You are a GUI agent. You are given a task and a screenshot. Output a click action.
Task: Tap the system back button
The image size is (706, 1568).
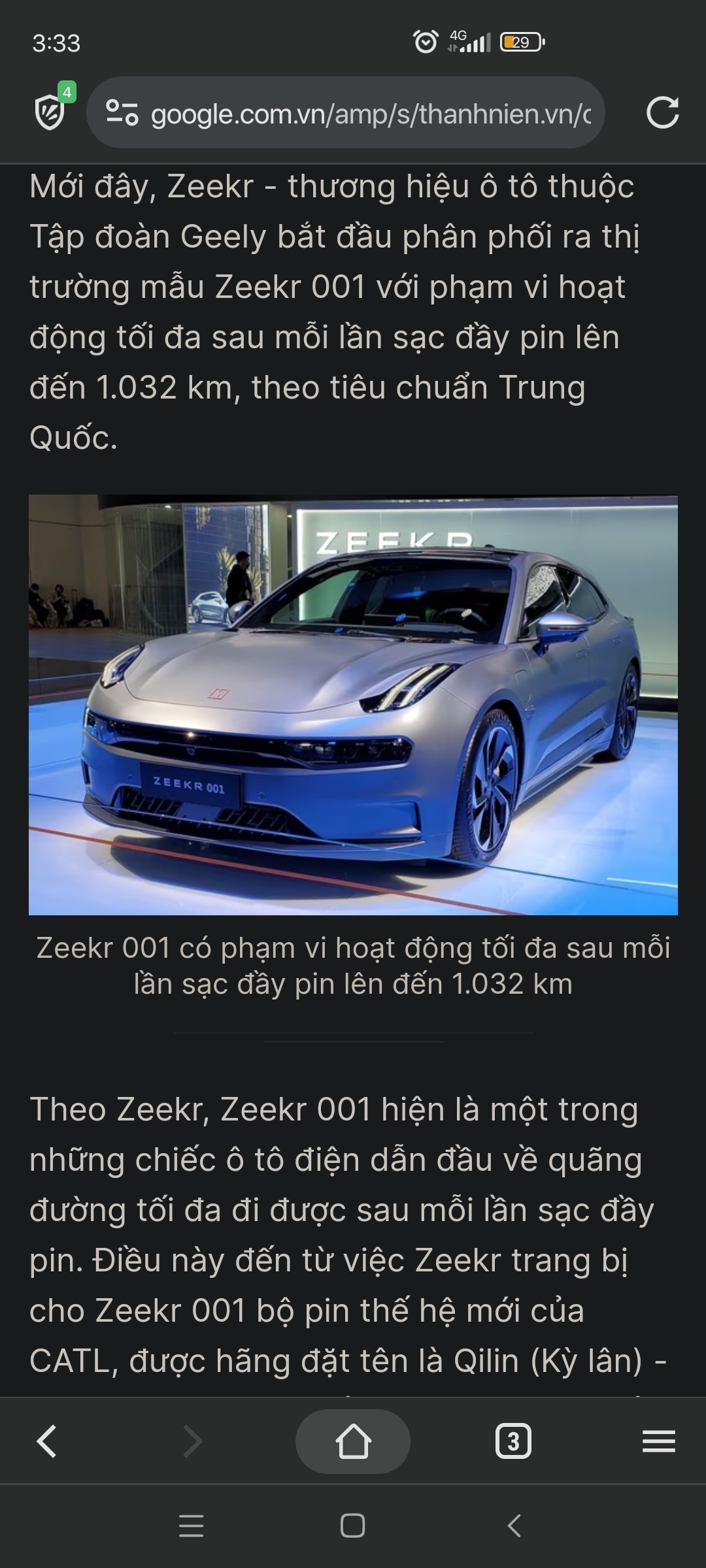514,1526
